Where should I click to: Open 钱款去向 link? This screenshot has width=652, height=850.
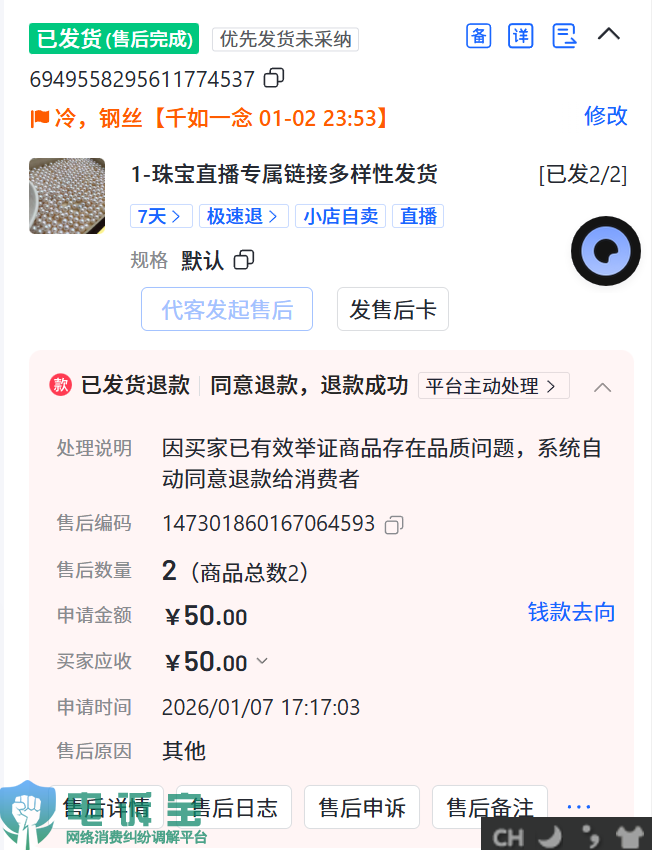(x=571, y=612)
